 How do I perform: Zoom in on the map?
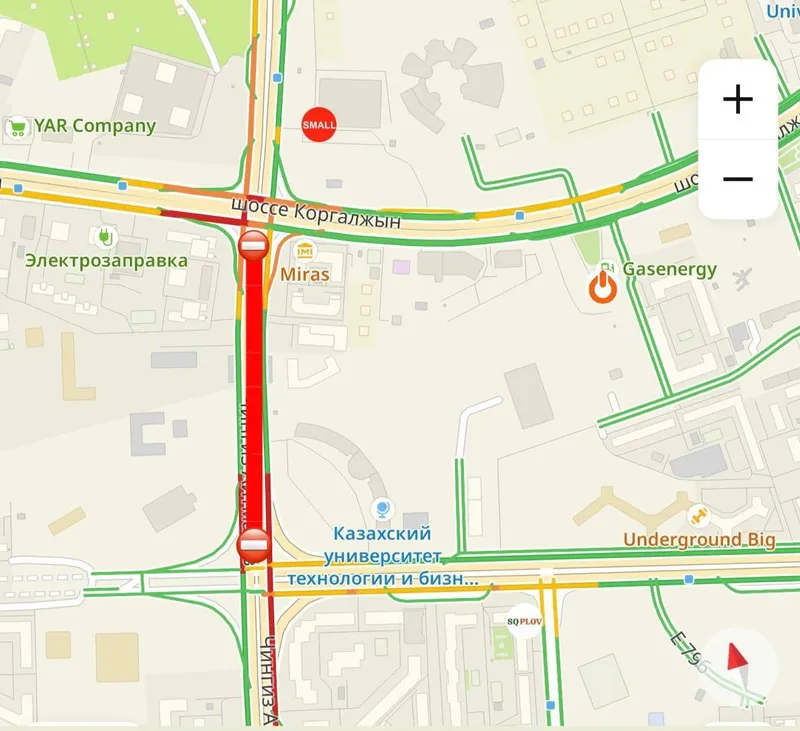pyautogui.click(x=738, y=99)
